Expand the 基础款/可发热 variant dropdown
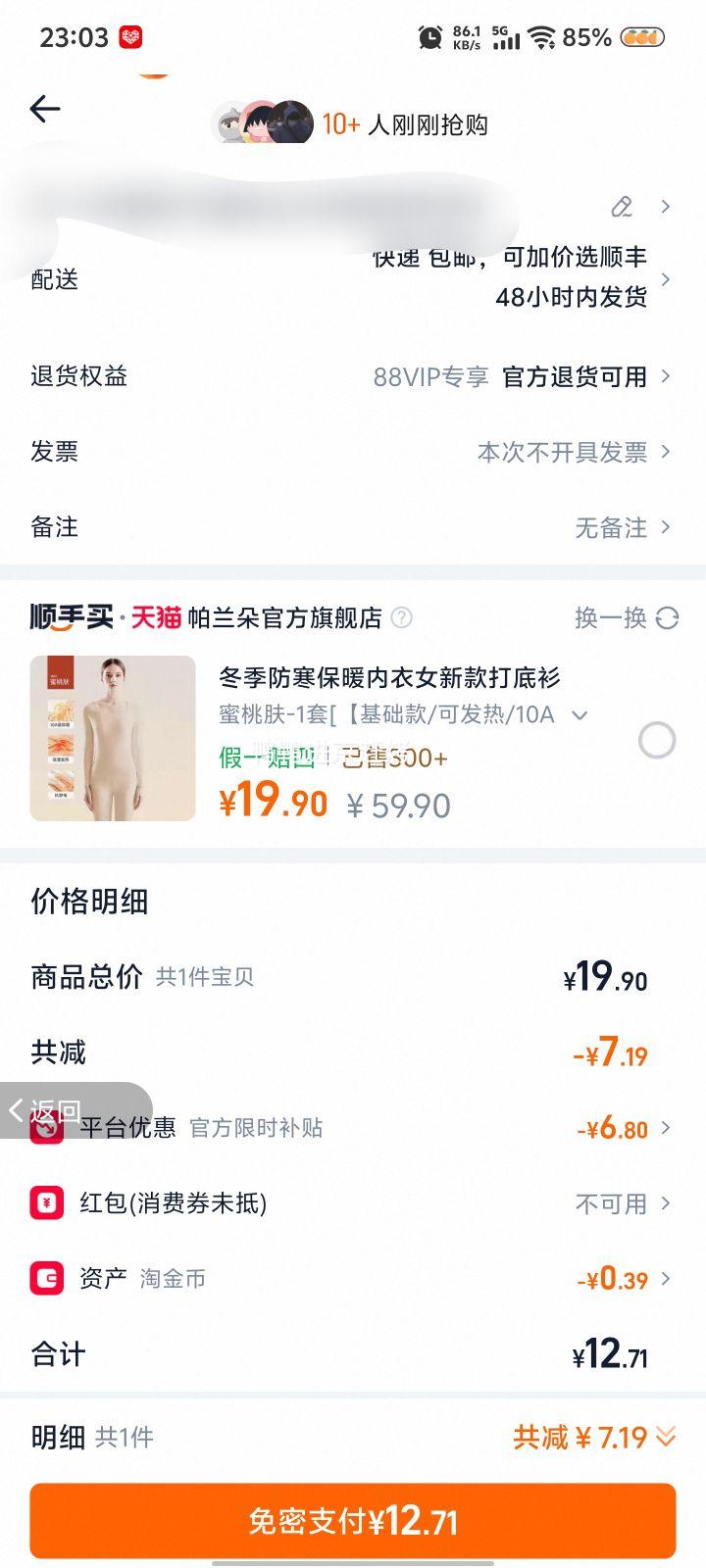This screenshot has height=1568, width=706. 580,715
